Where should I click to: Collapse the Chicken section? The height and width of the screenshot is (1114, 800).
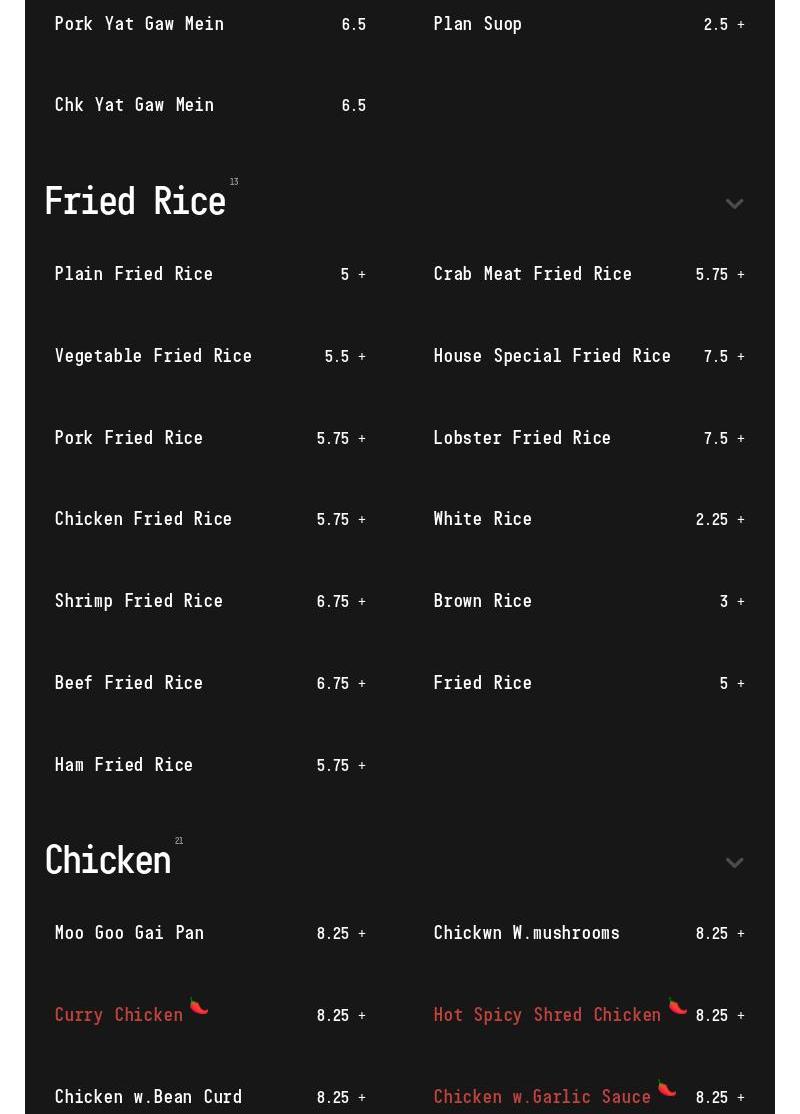click(734, 863)
